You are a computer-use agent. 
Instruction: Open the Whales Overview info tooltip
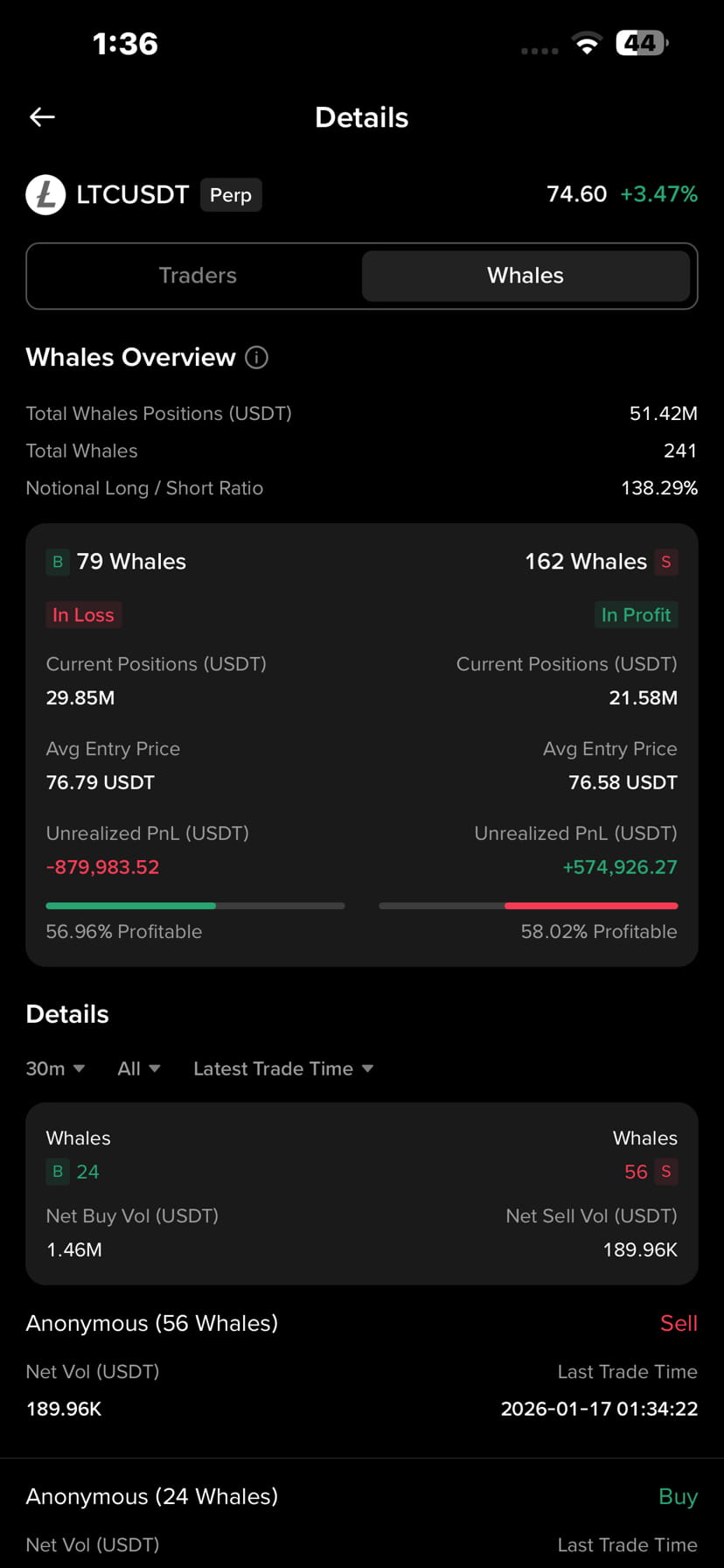point(255,357)
